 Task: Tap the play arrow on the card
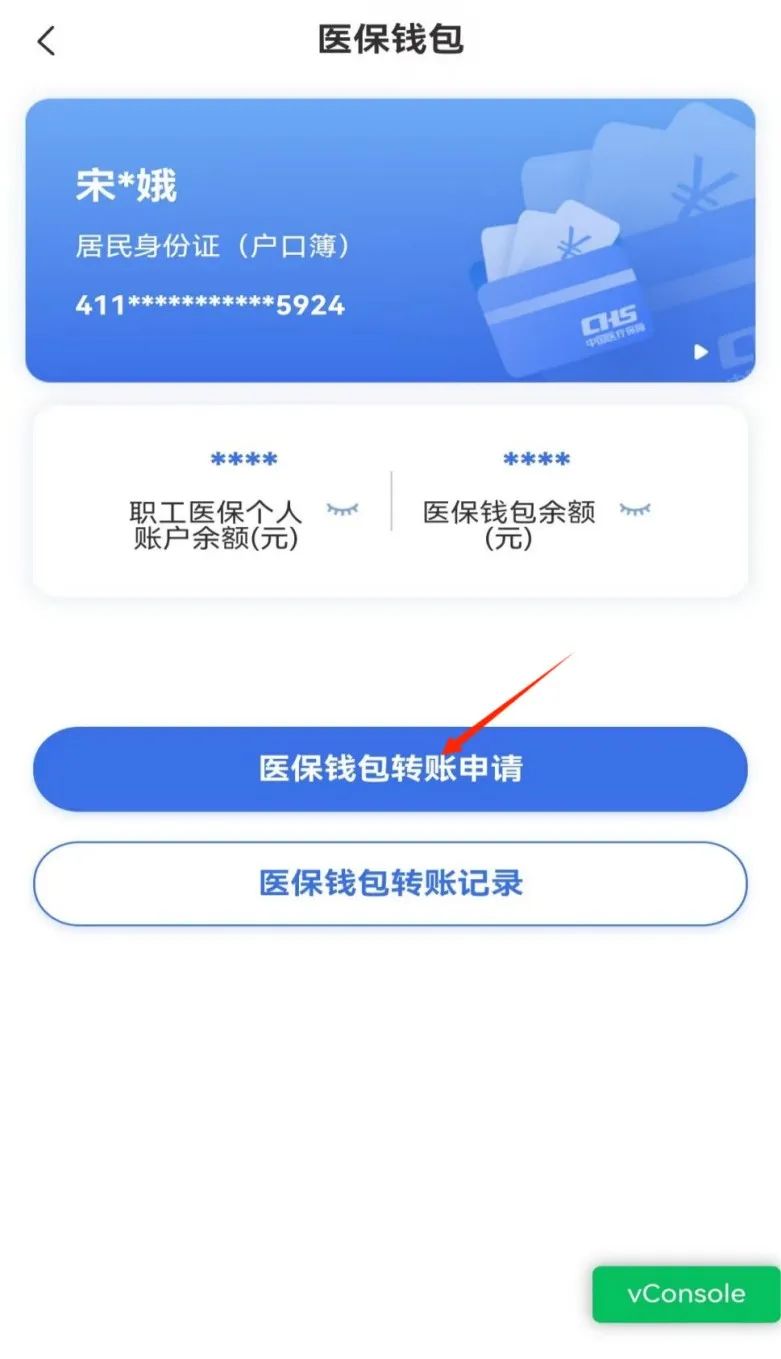coord(701,351)
